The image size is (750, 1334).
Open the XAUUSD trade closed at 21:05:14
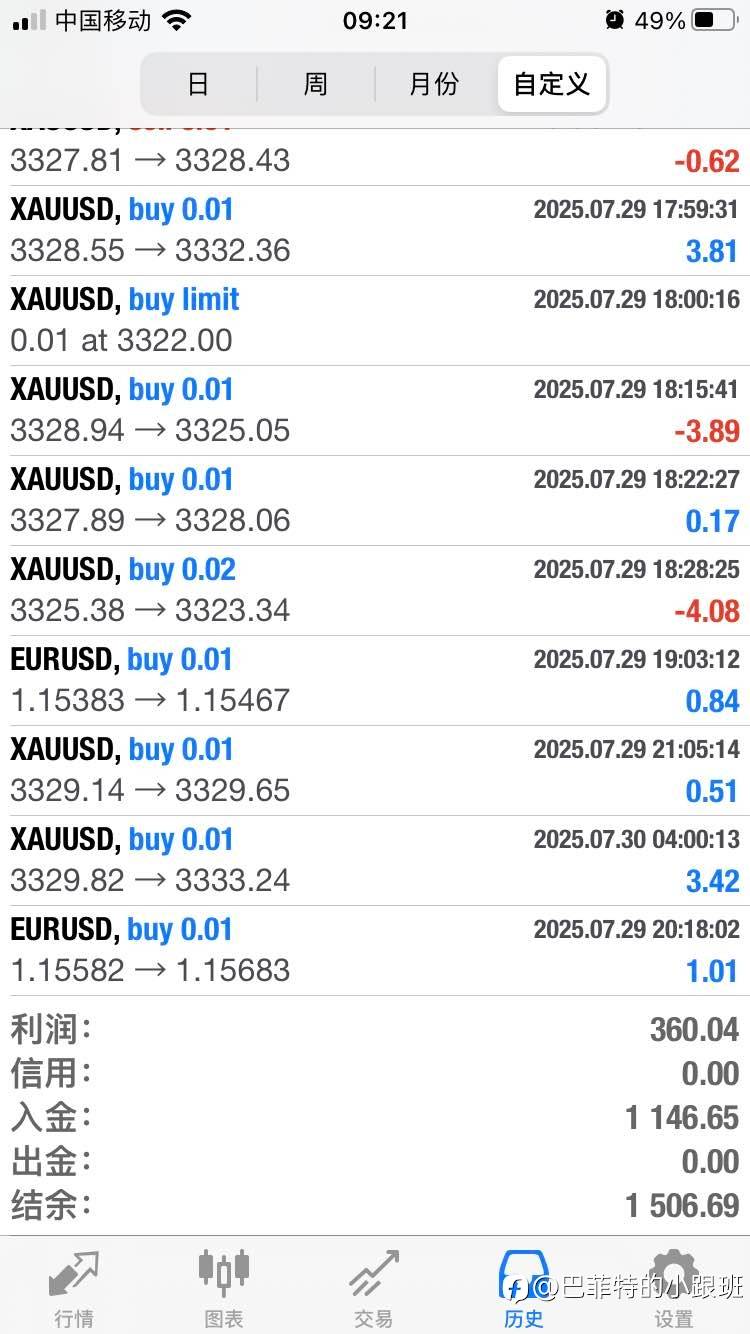tap(375, 771)
